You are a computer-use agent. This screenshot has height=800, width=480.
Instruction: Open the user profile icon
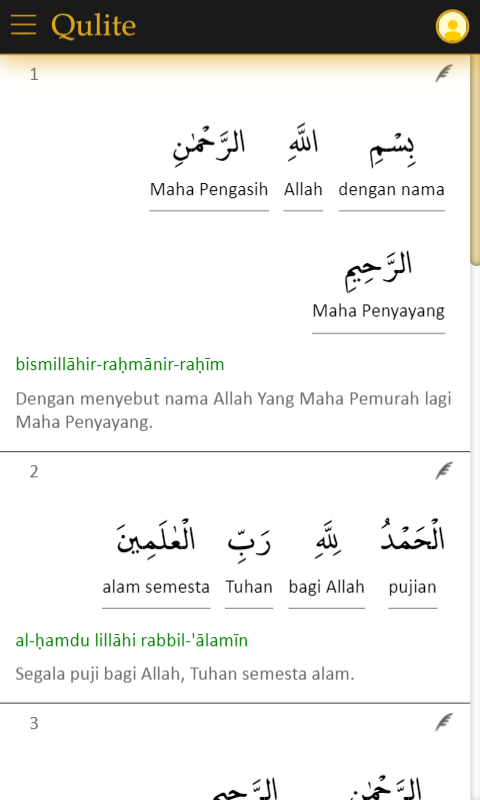(452, 26)
